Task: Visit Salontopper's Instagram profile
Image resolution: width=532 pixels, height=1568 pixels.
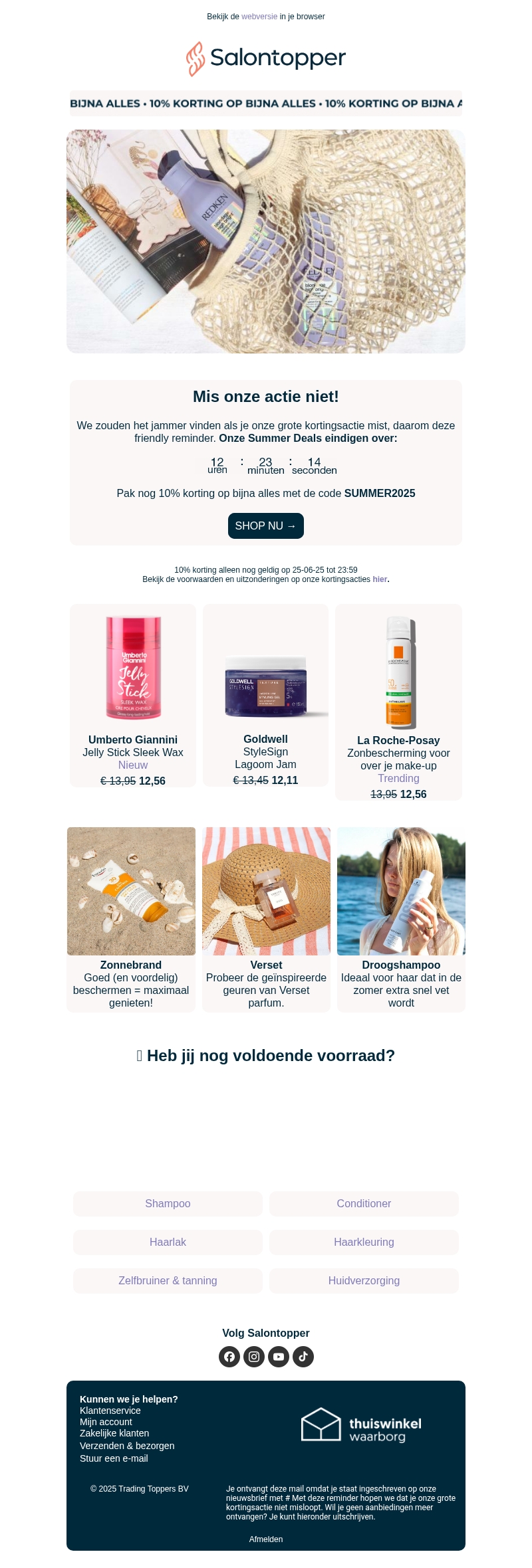Action: [254, 1357]
